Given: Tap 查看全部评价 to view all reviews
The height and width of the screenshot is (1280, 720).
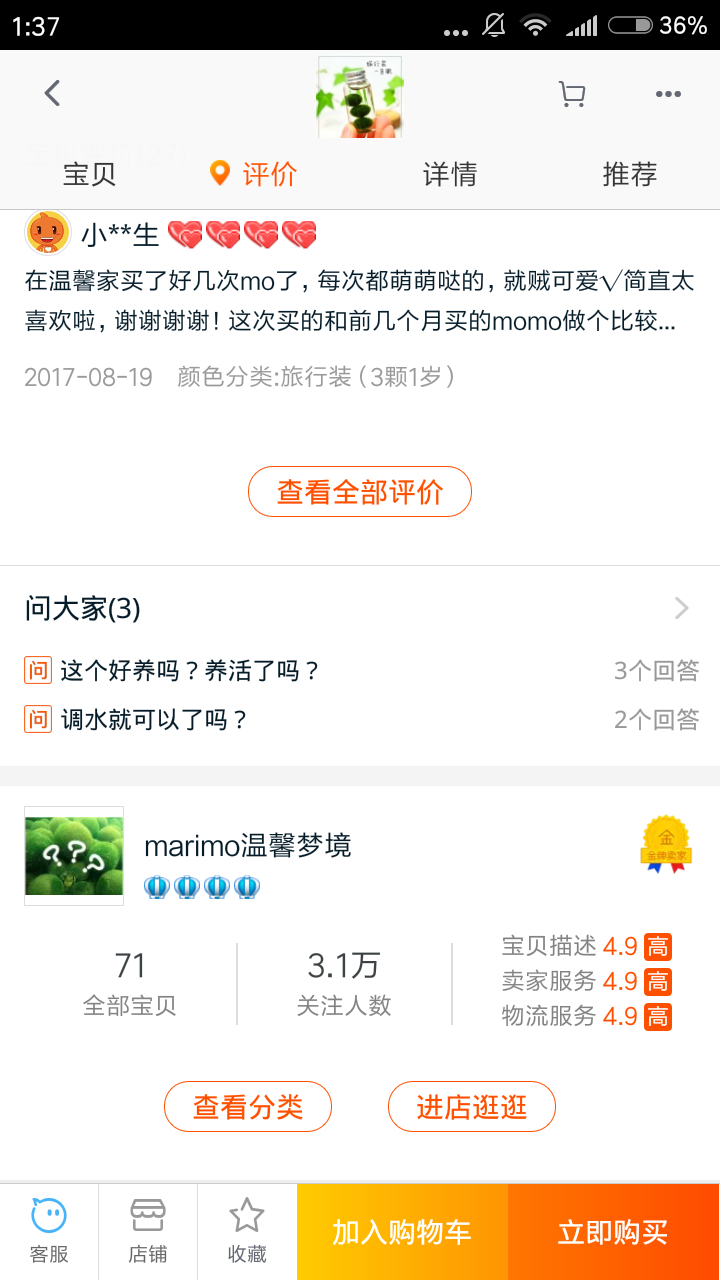Looking at the screenshot, I should point(360,492).
